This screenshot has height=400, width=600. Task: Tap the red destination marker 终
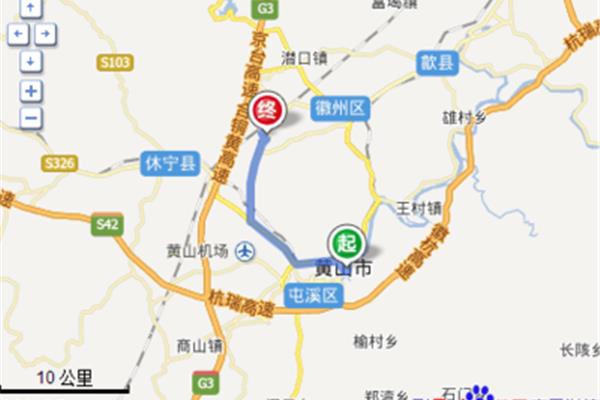(267, 110)
